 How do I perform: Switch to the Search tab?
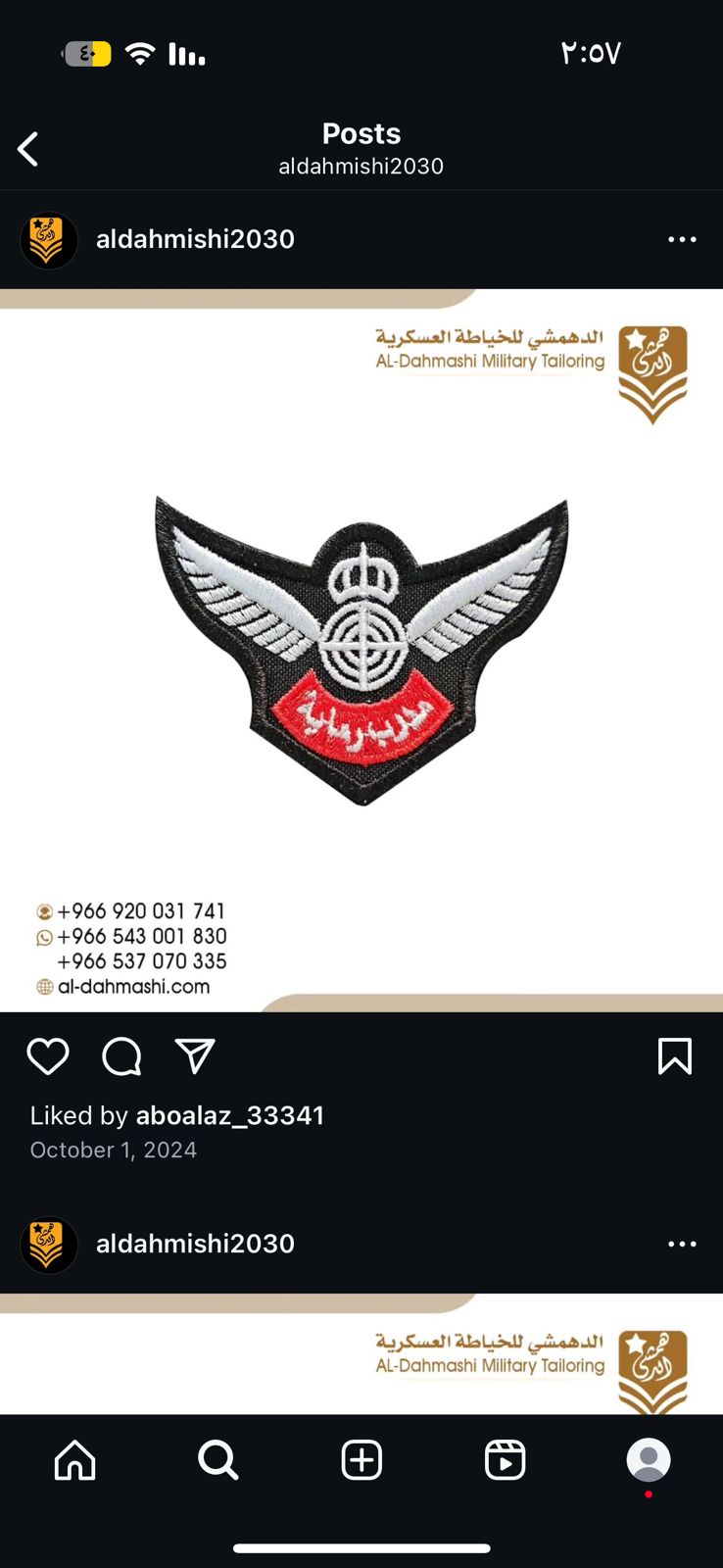(x=218, y=1460)
